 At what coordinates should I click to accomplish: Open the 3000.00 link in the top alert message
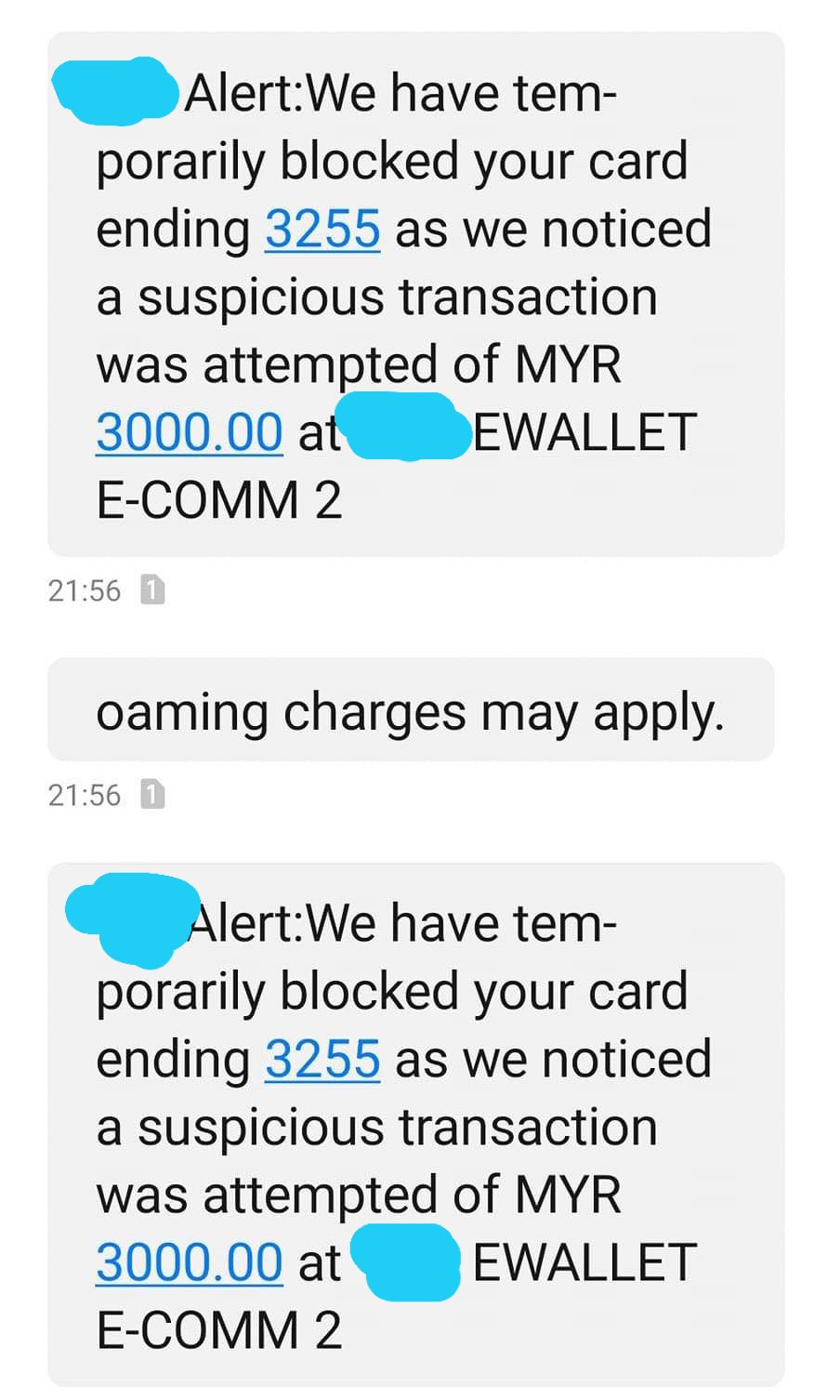pyautogui.click(x=190, y=432)
